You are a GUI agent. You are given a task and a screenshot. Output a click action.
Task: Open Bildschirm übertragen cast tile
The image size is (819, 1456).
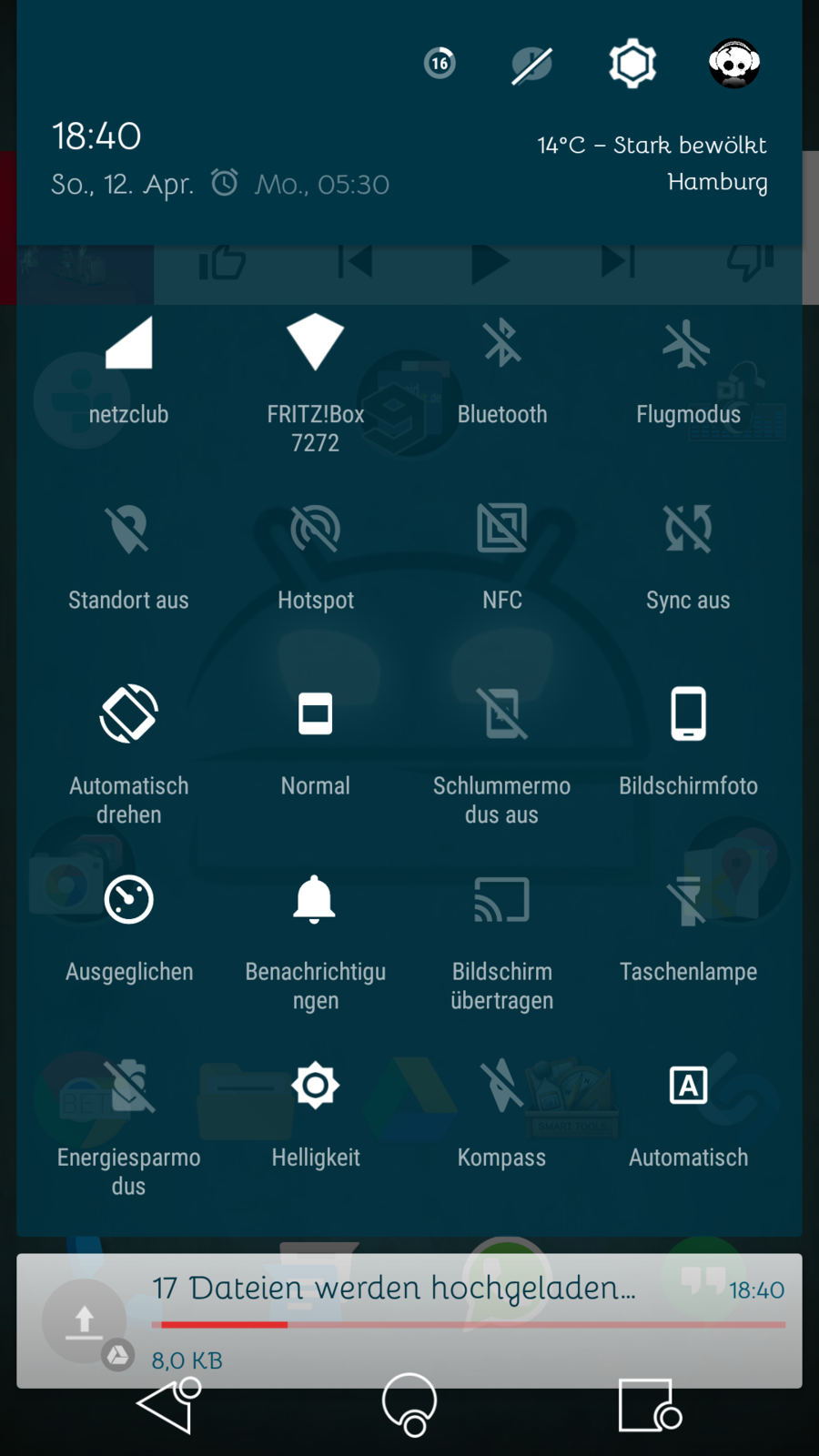point(501,901)
